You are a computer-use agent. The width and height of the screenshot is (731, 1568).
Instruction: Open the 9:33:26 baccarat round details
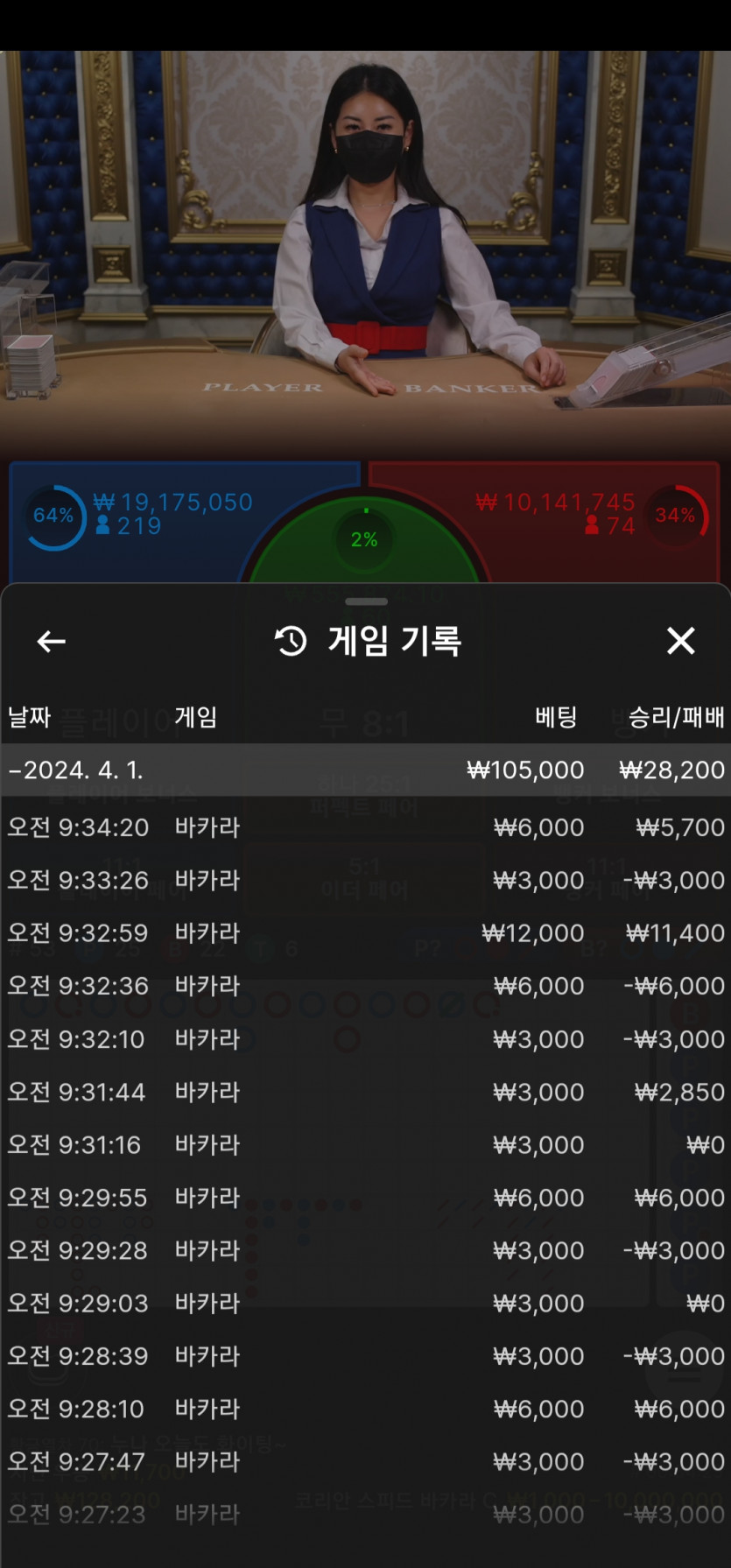[365, 880]
